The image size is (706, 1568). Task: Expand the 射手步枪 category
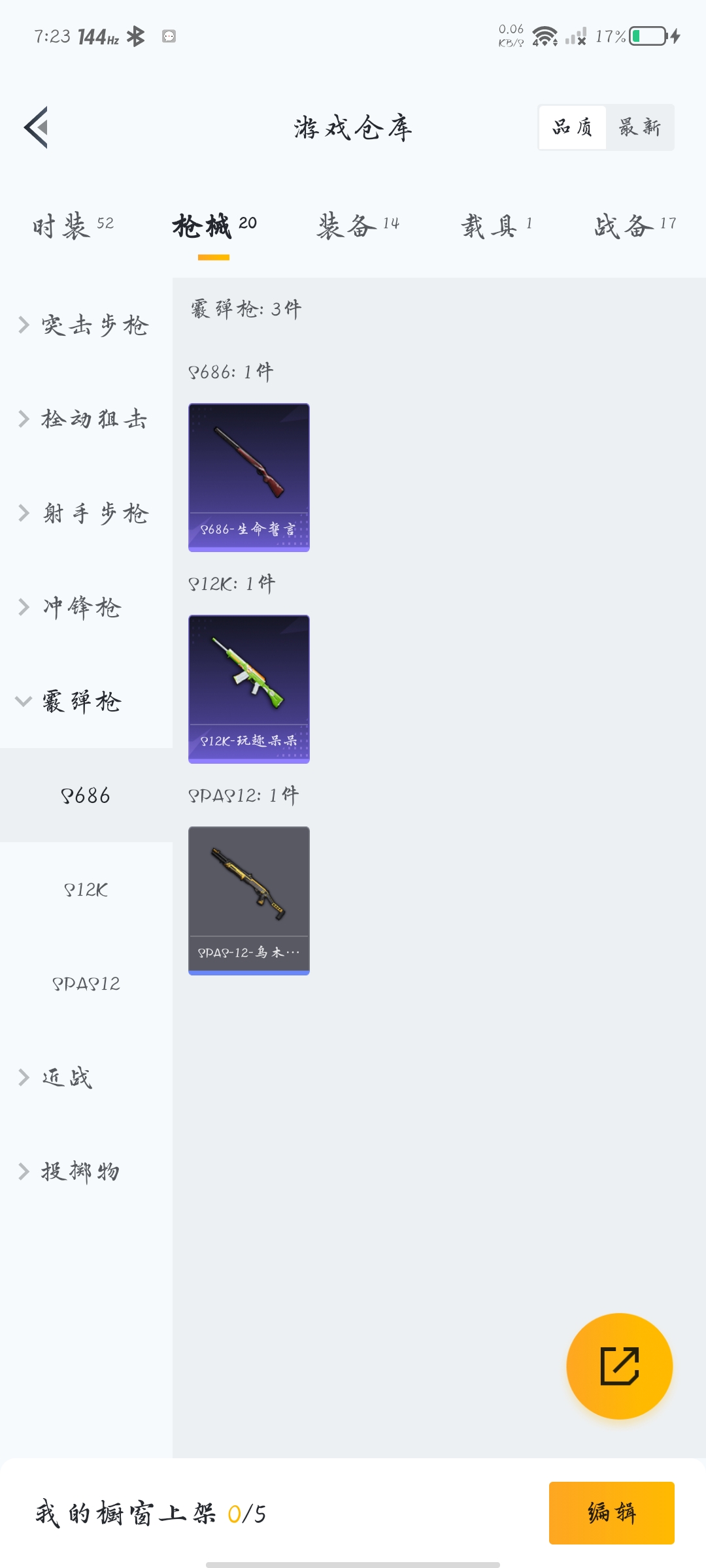coord(85,513)
